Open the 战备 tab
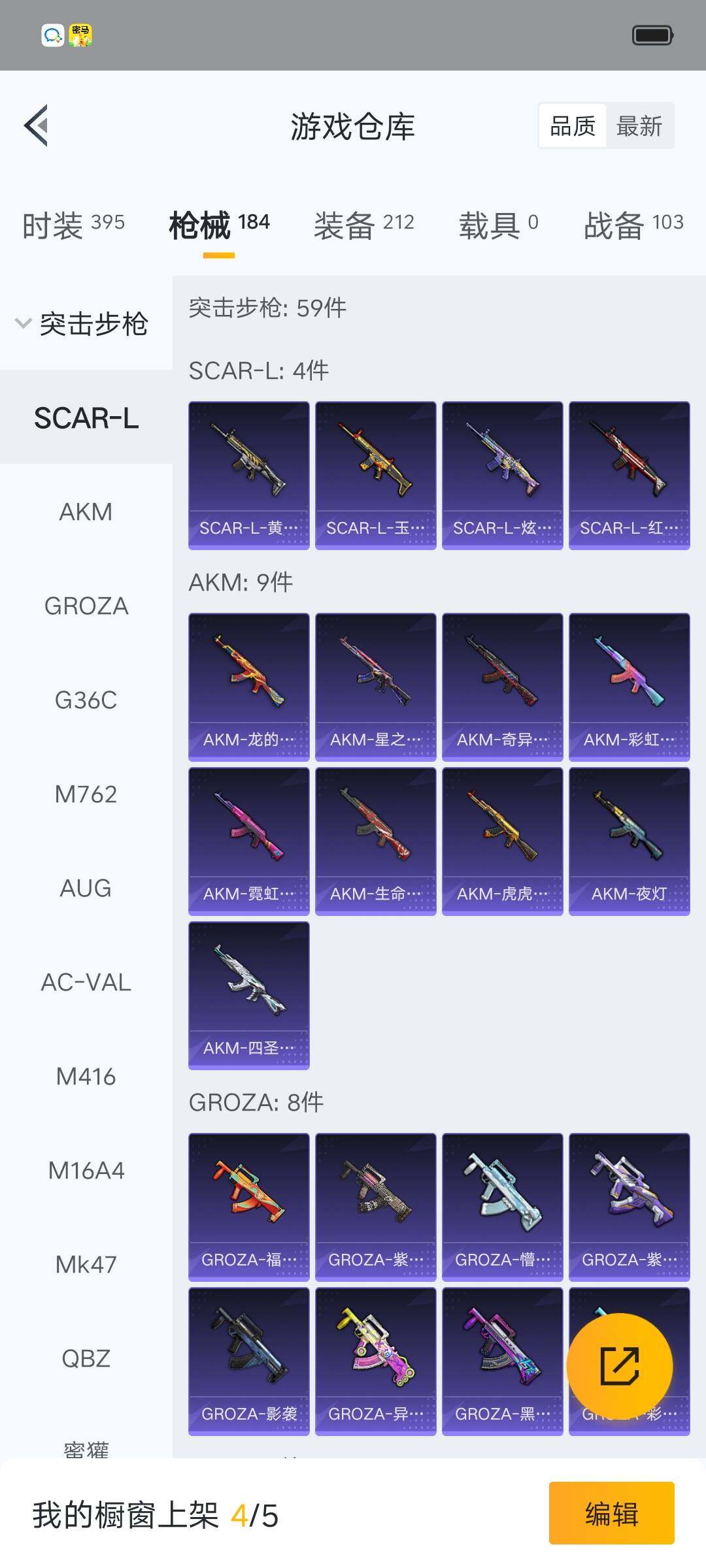 tap(633, 225)
